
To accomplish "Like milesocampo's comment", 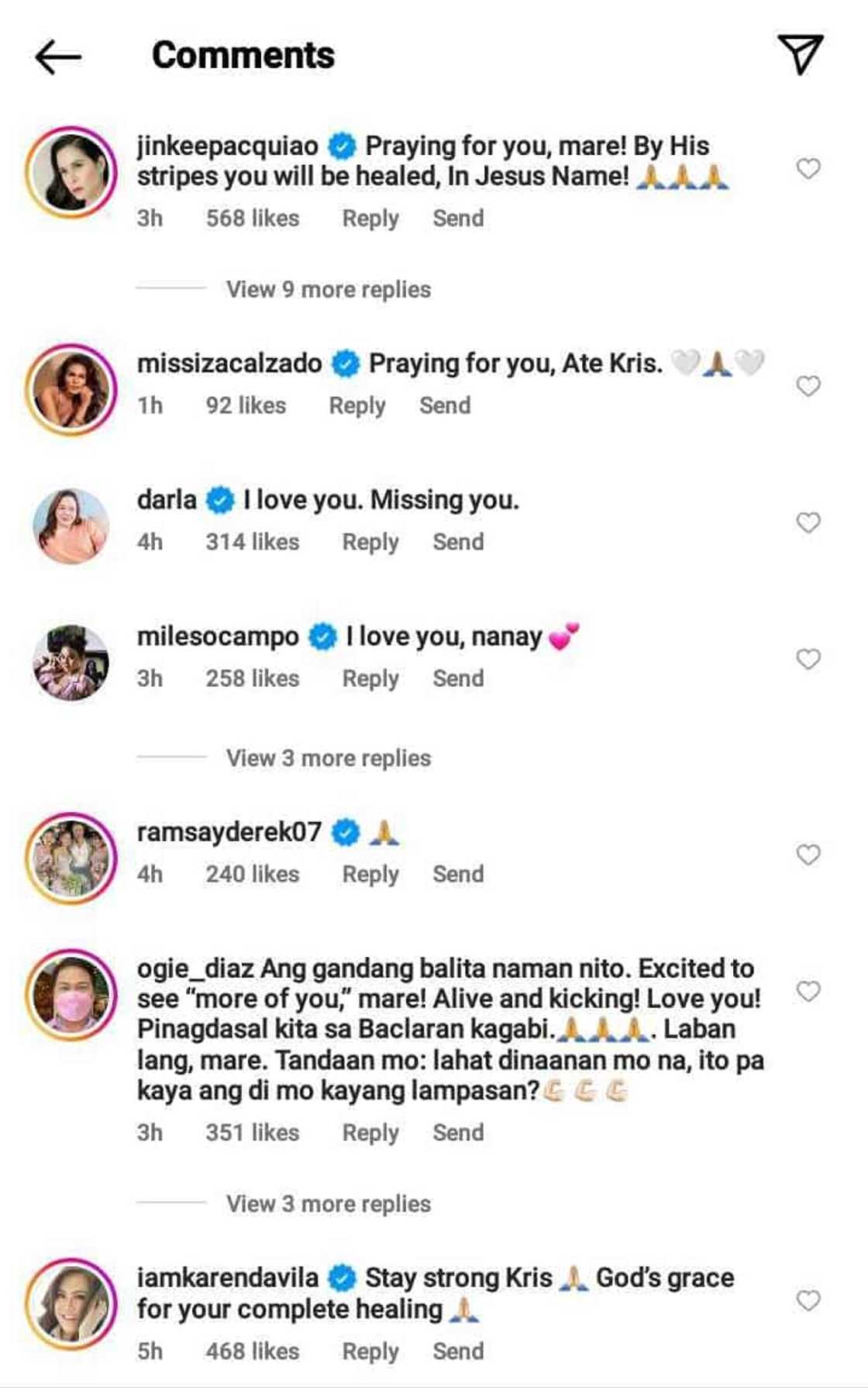I will pos(808,659).
